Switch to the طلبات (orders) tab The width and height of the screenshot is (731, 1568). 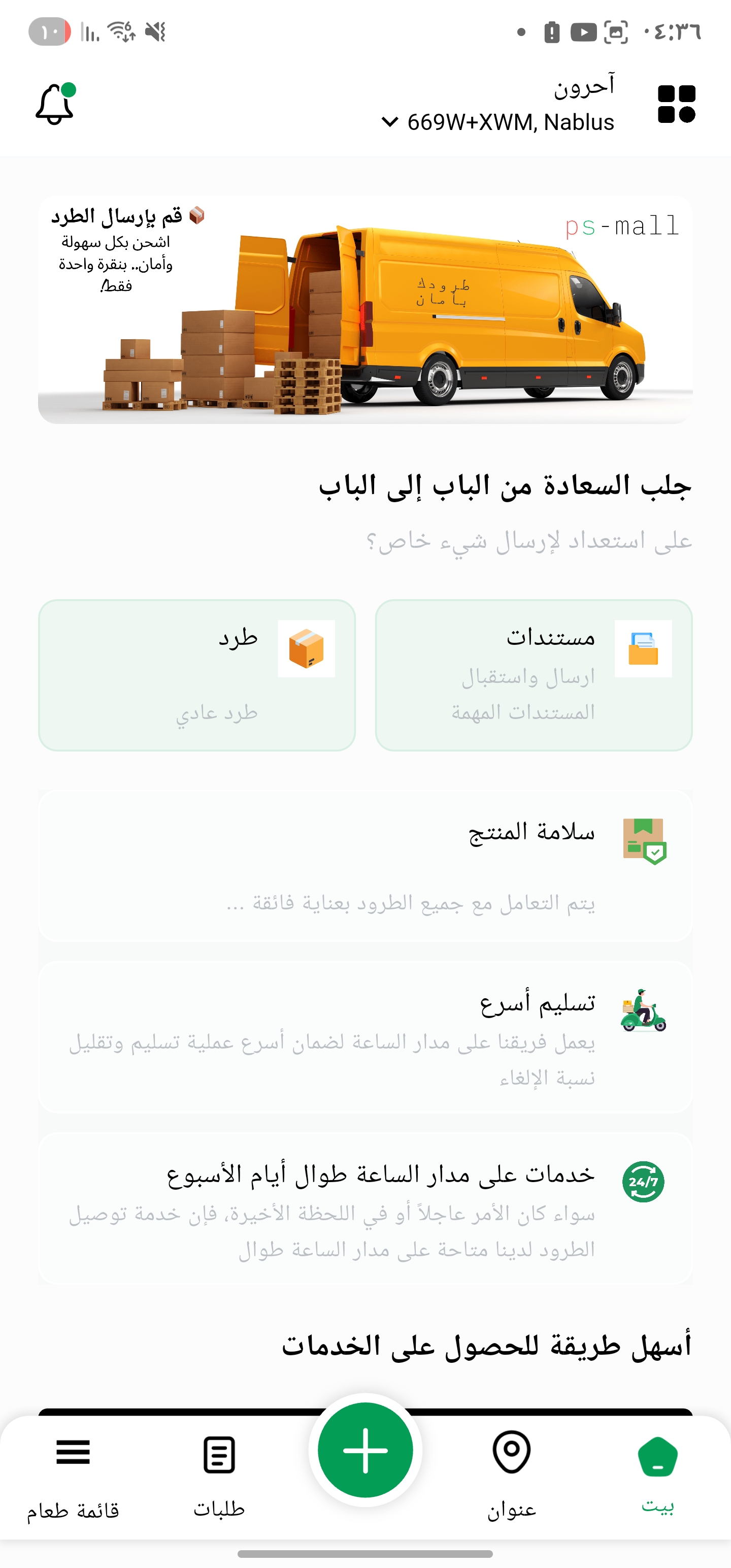pos(219,1474)
